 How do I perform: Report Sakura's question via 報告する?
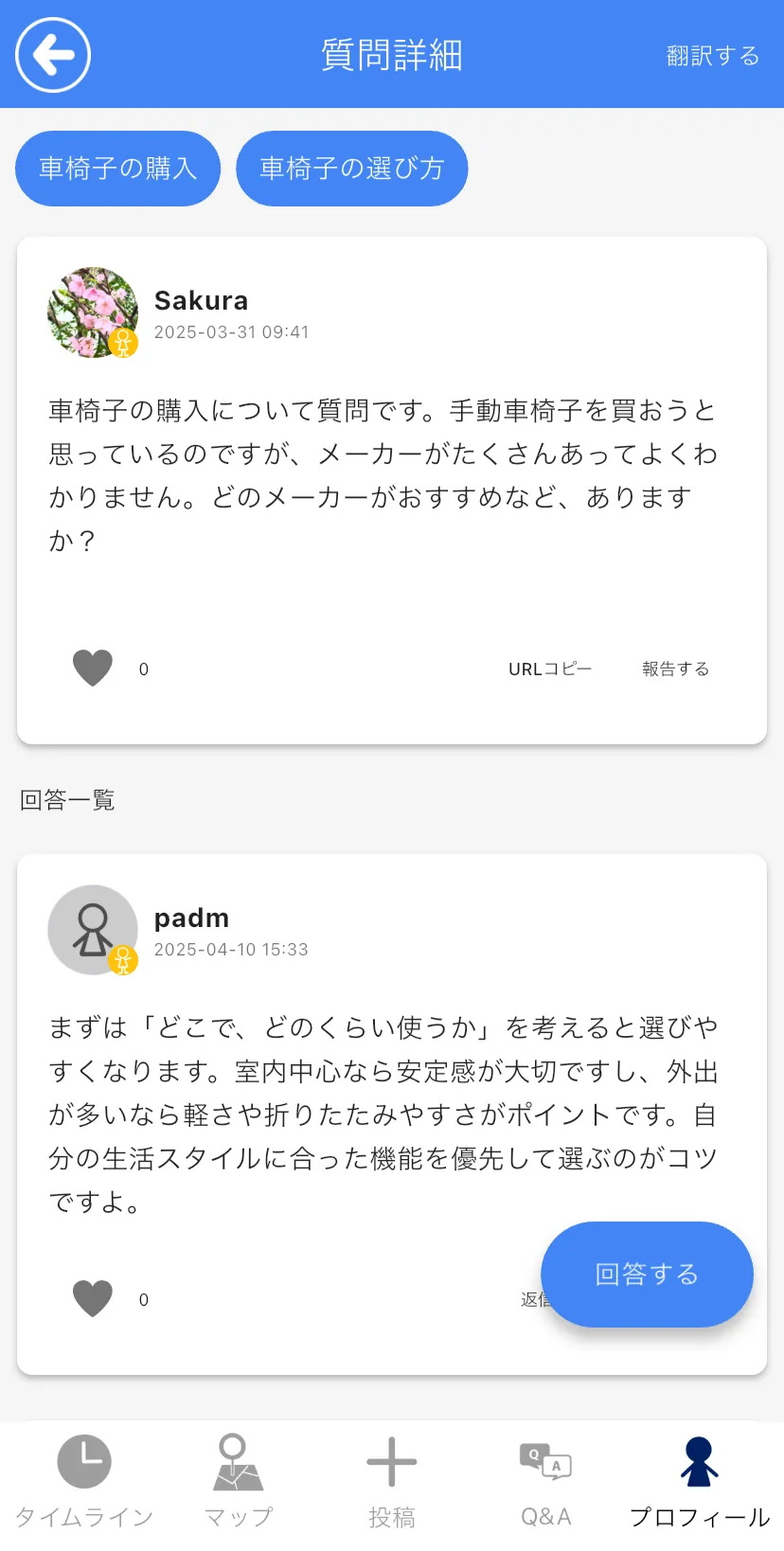coord(675,669)
